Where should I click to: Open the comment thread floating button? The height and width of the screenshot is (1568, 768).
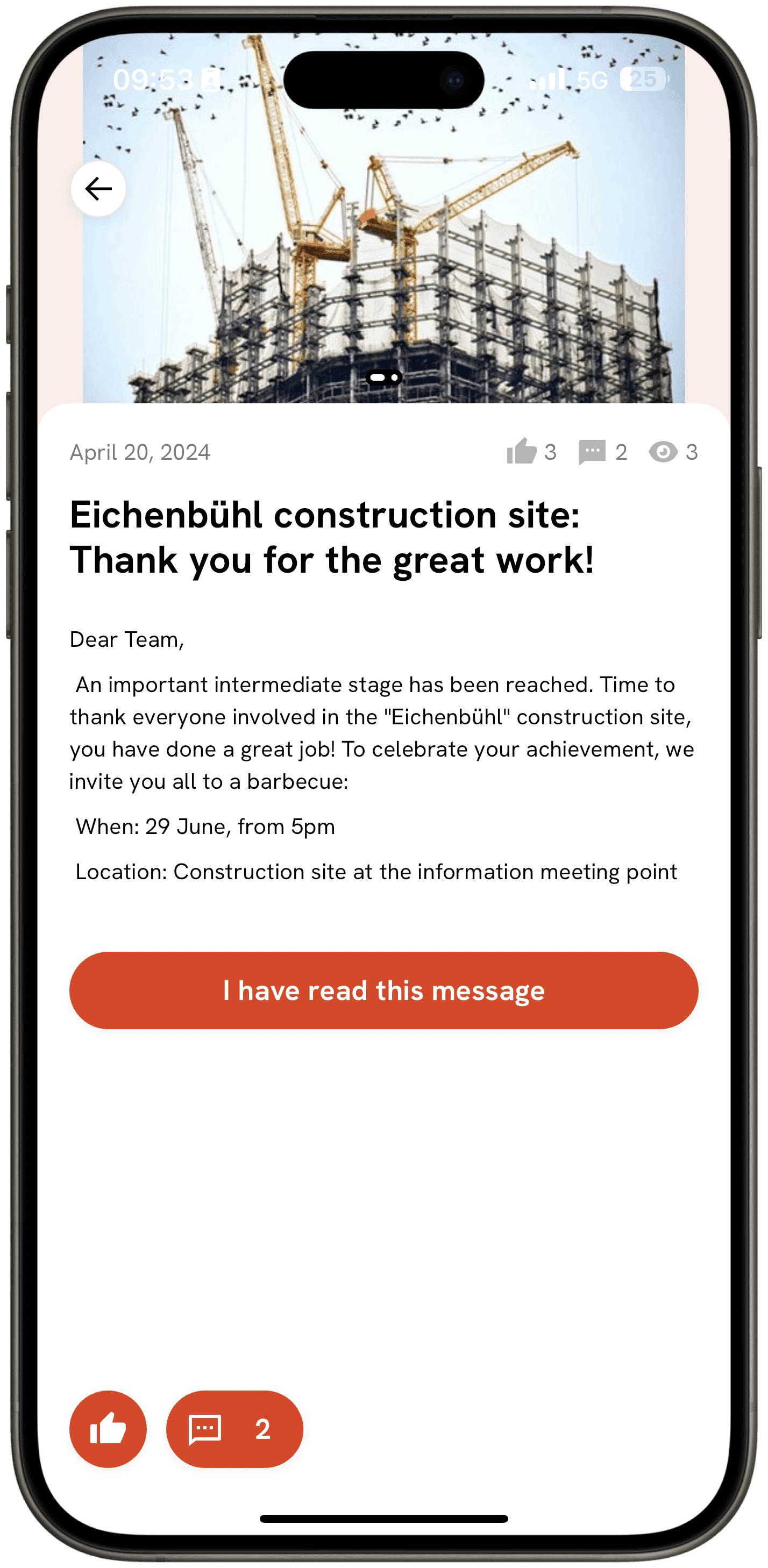pos(234,1430)
